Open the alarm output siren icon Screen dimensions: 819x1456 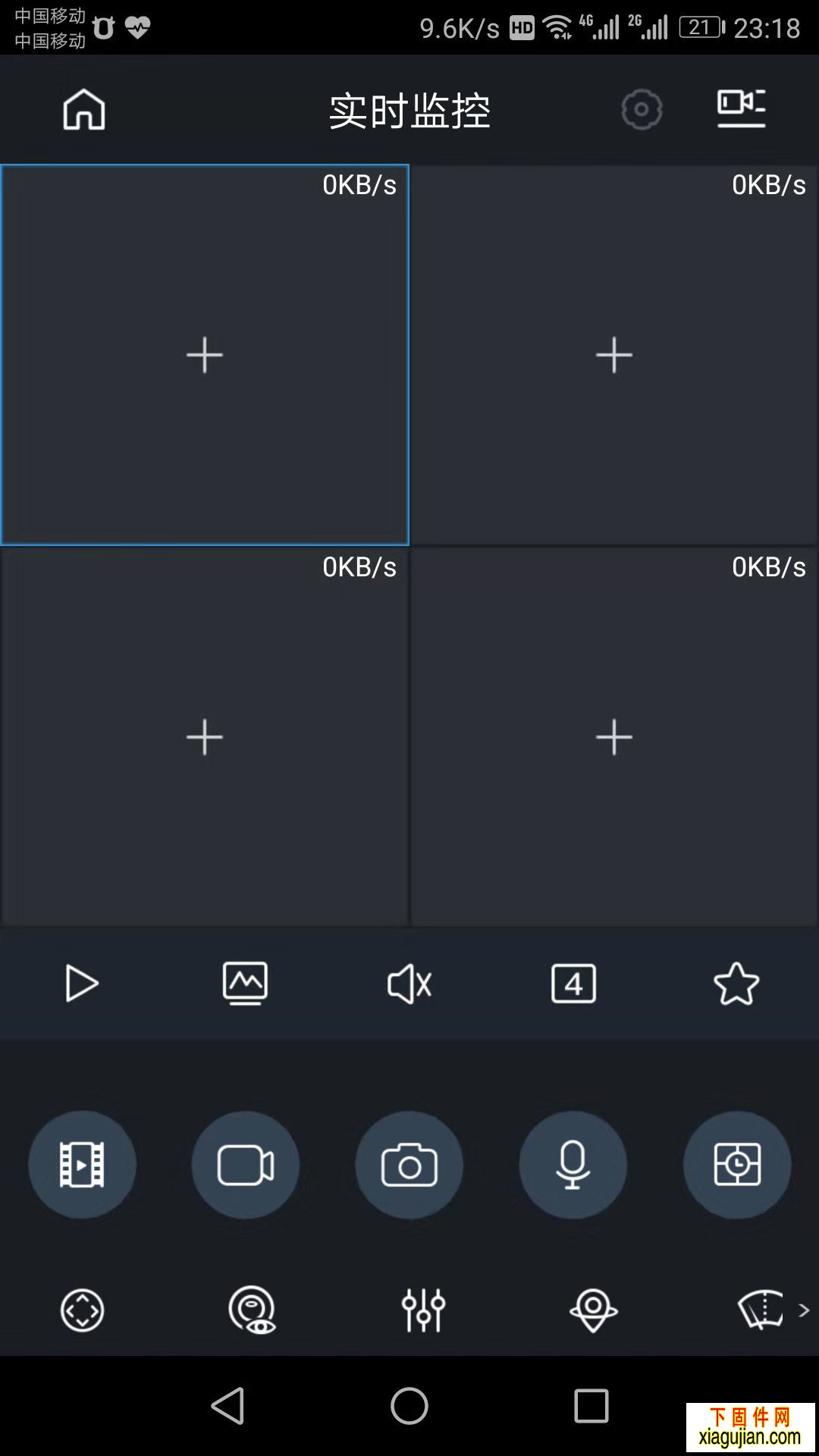pos(594,1310)
